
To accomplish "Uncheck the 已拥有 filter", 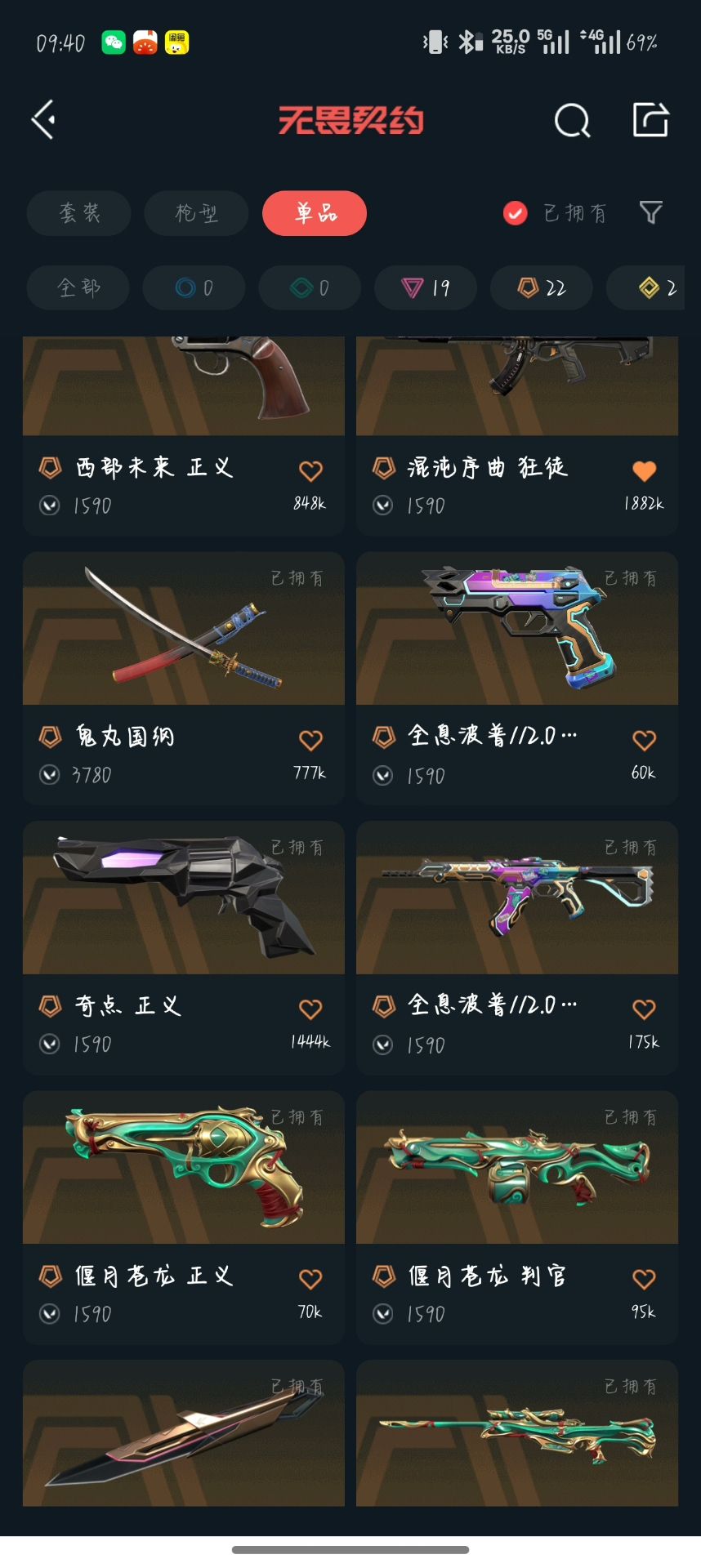I will tap(515, 213).
